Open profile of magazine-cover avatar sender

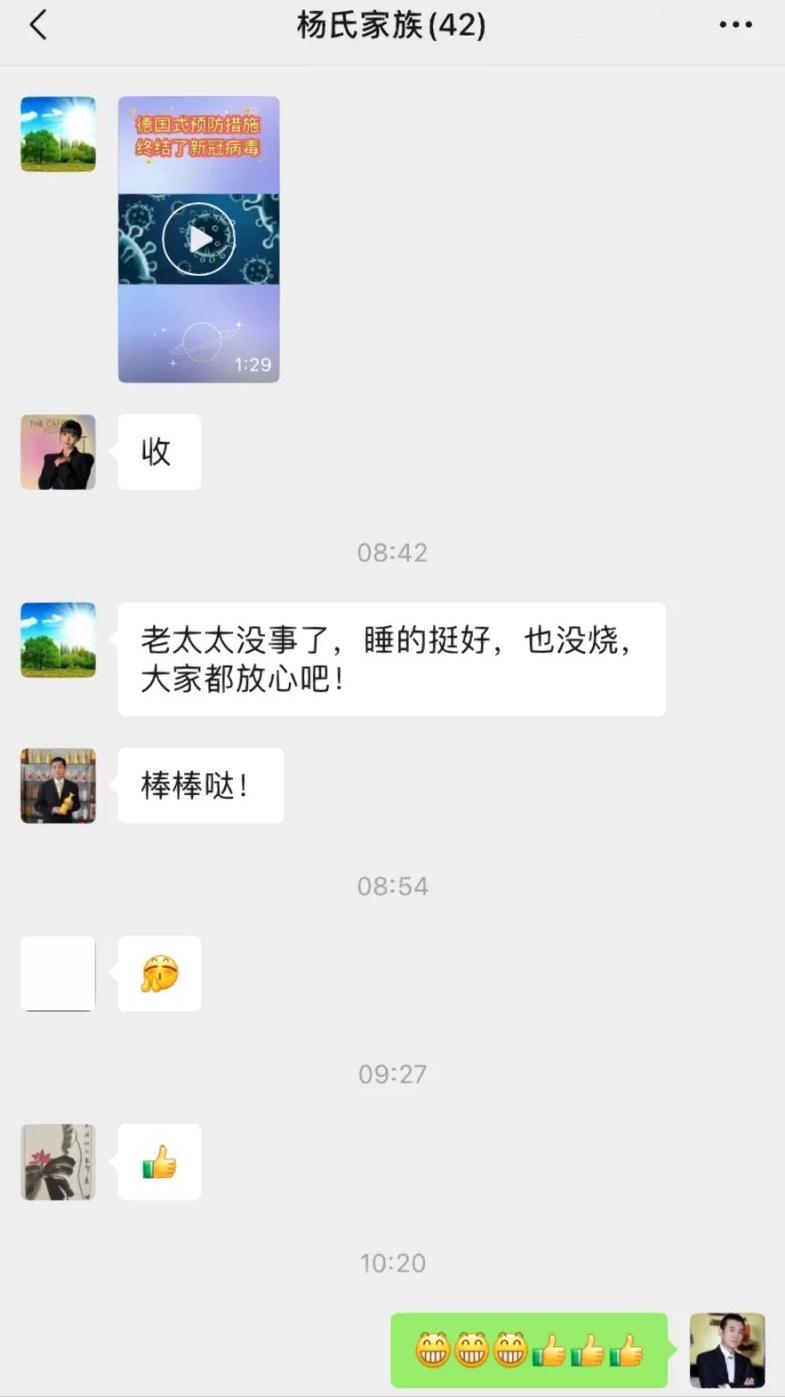click(x=57, y=452)
